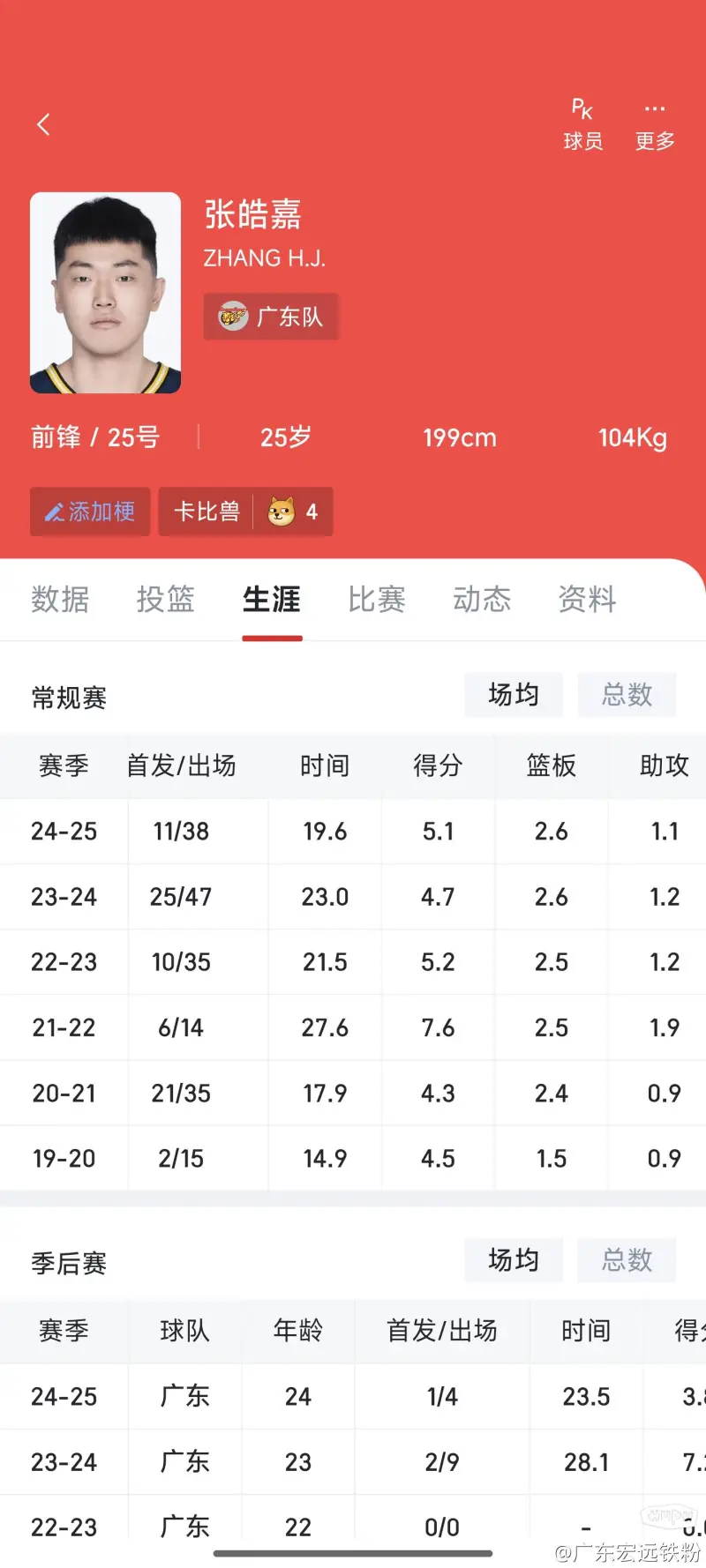
Task: Select the 生涯 tab
Action: pos(272,600)
